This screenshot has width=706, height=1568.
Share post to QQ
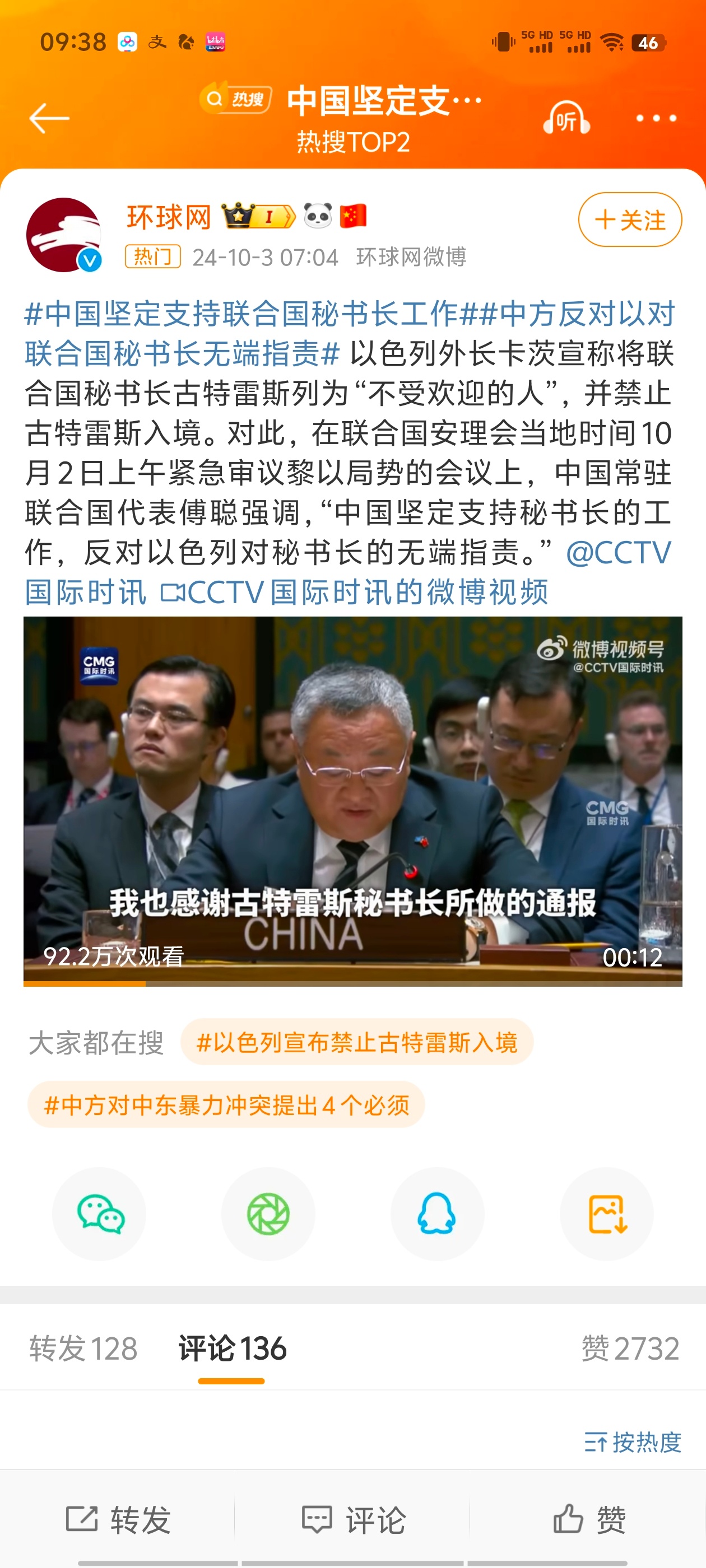[436, 1214]
